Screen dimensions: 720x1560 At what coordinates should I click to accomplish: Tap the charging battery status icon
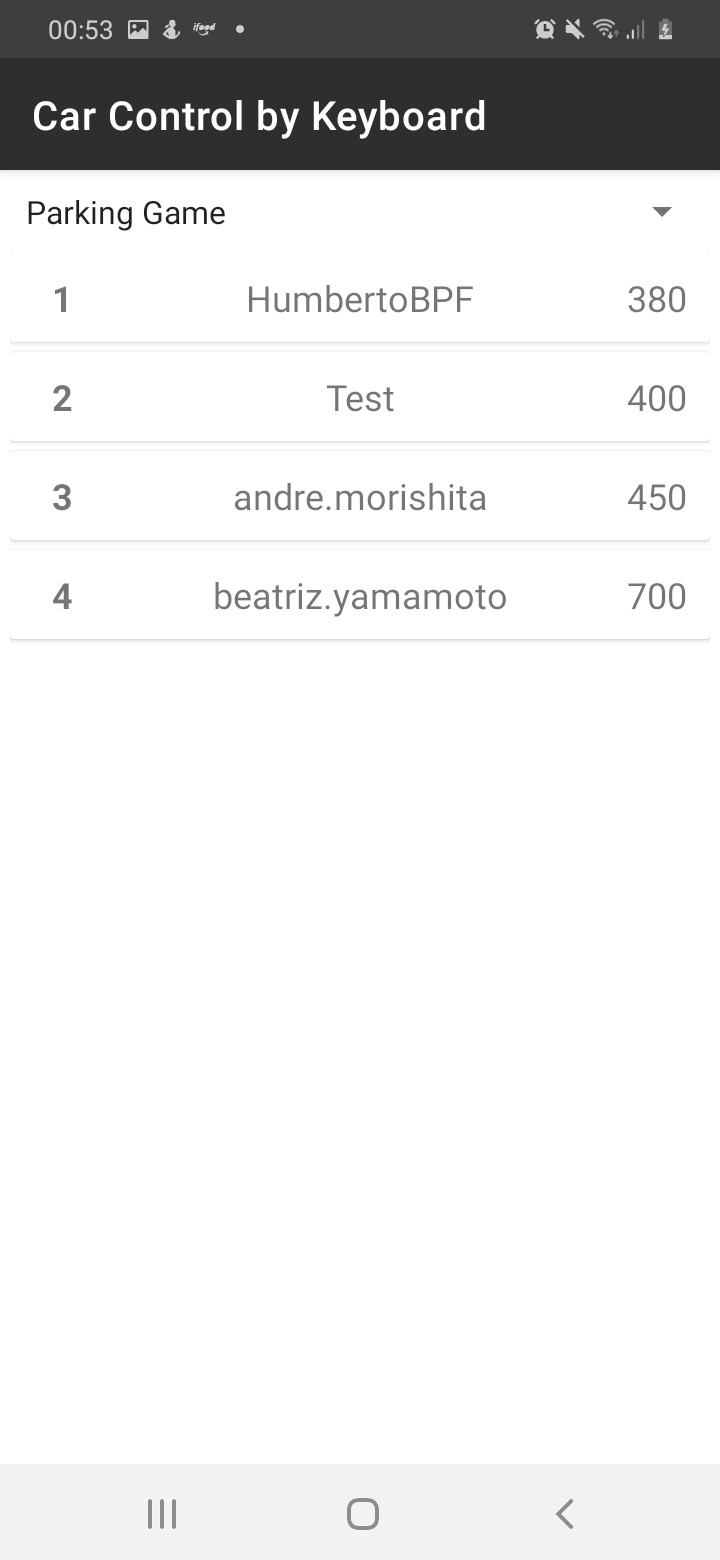(x=663, y=28)
